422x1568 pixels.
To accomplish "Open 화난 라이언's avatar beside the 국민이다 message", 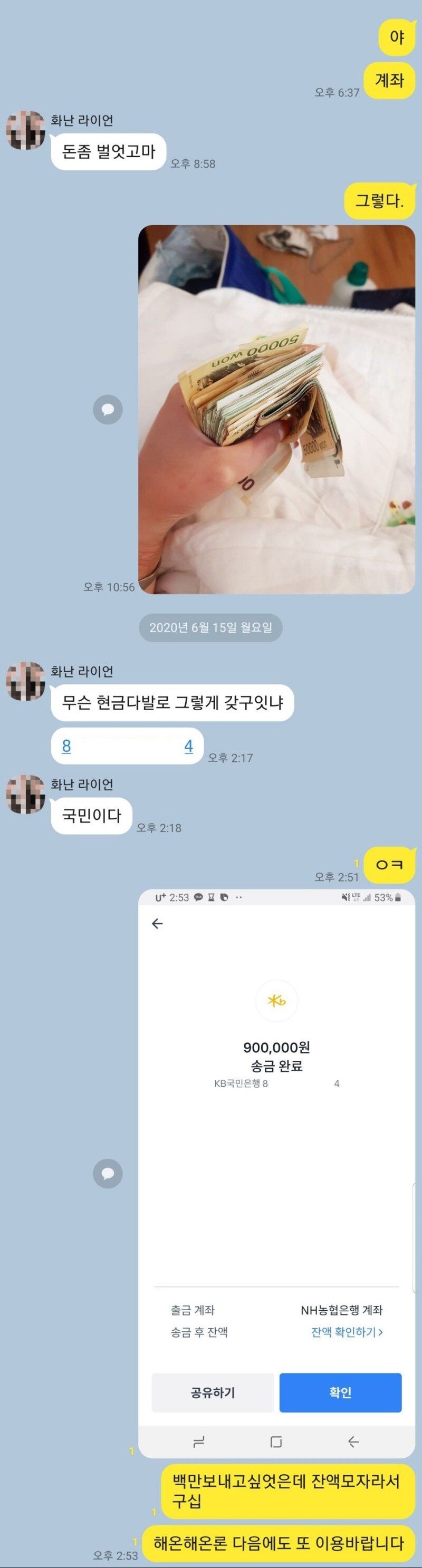I will 25,795.
